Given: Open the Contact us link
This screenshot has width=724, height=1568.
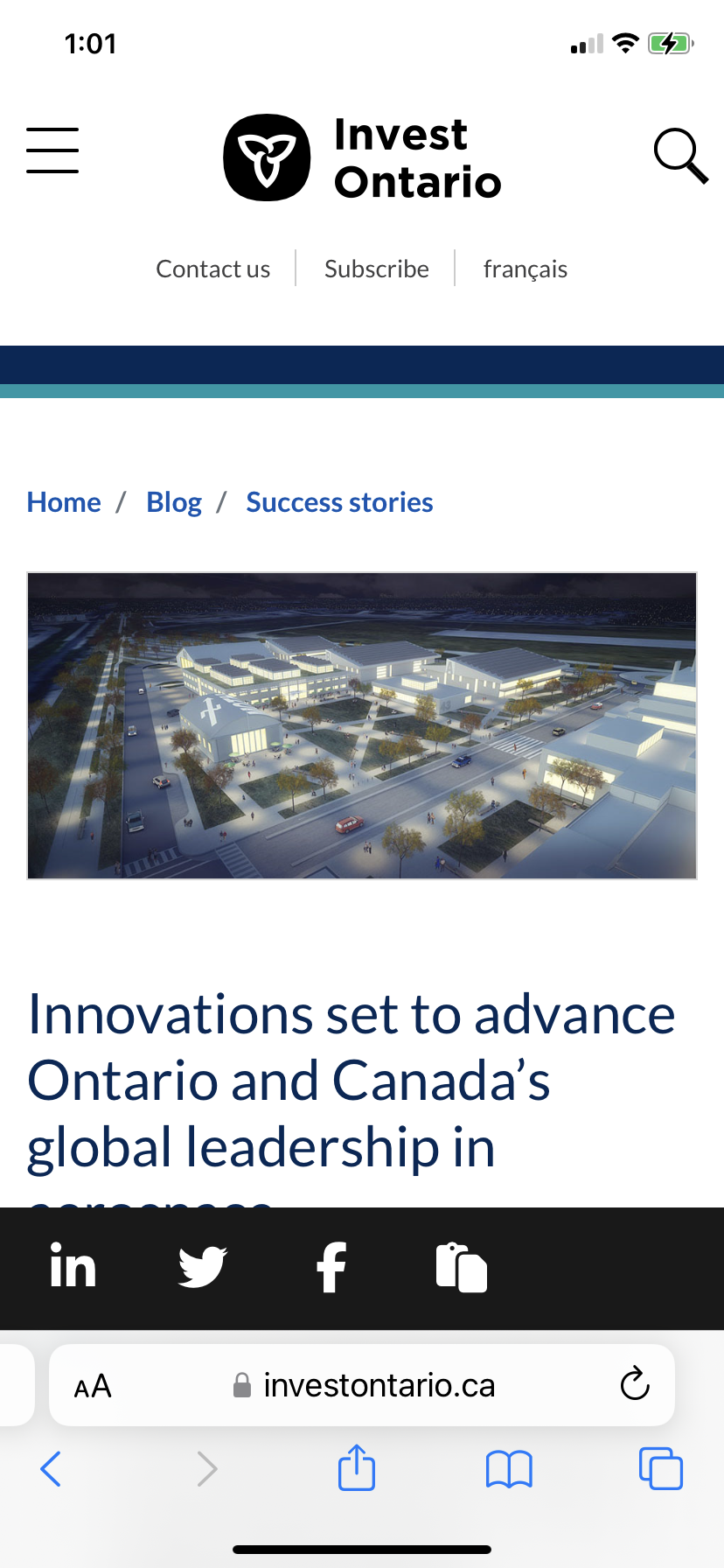Looking at the screenshot, I should click(x=212, y=269).
